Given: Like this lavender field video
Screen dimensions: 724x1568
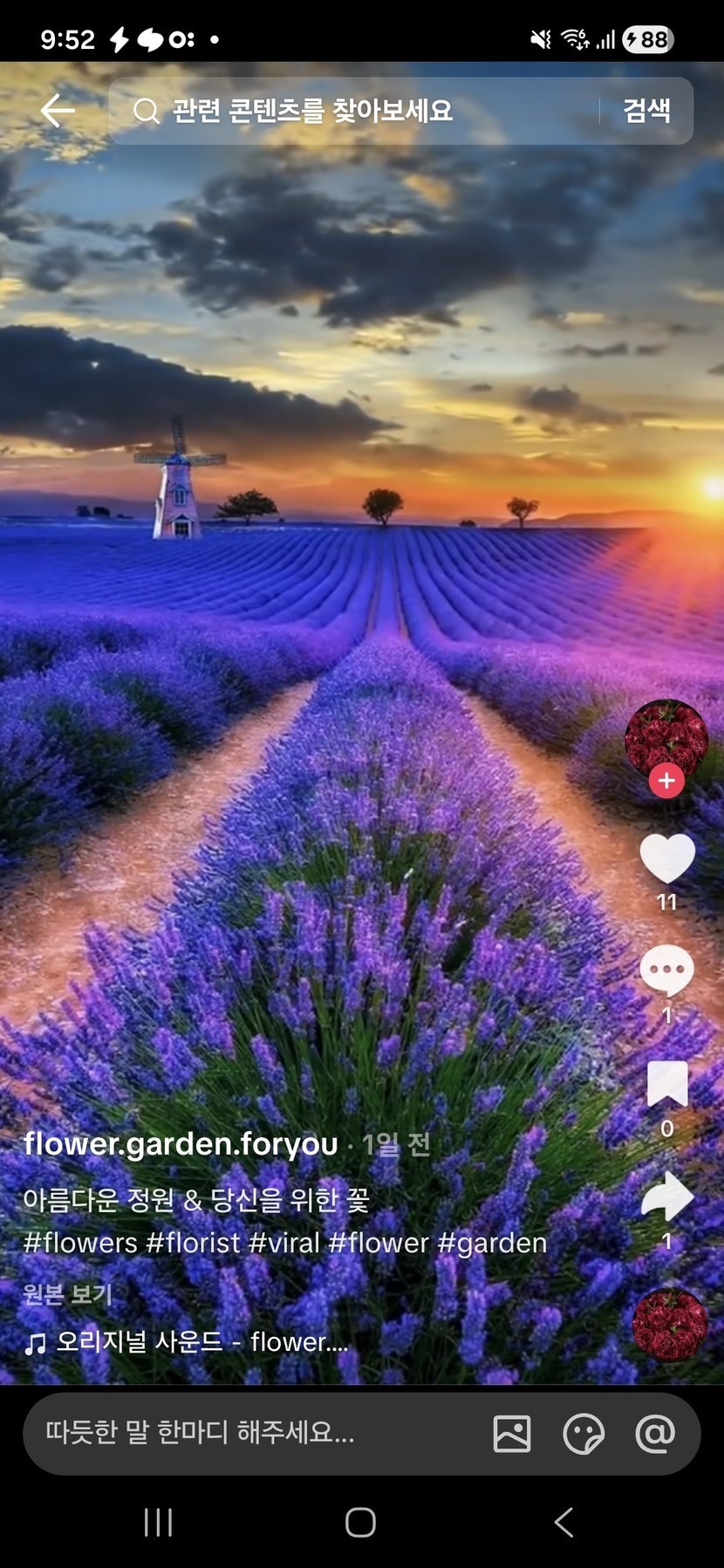Looking at the screenshot, I should [667, 859].
